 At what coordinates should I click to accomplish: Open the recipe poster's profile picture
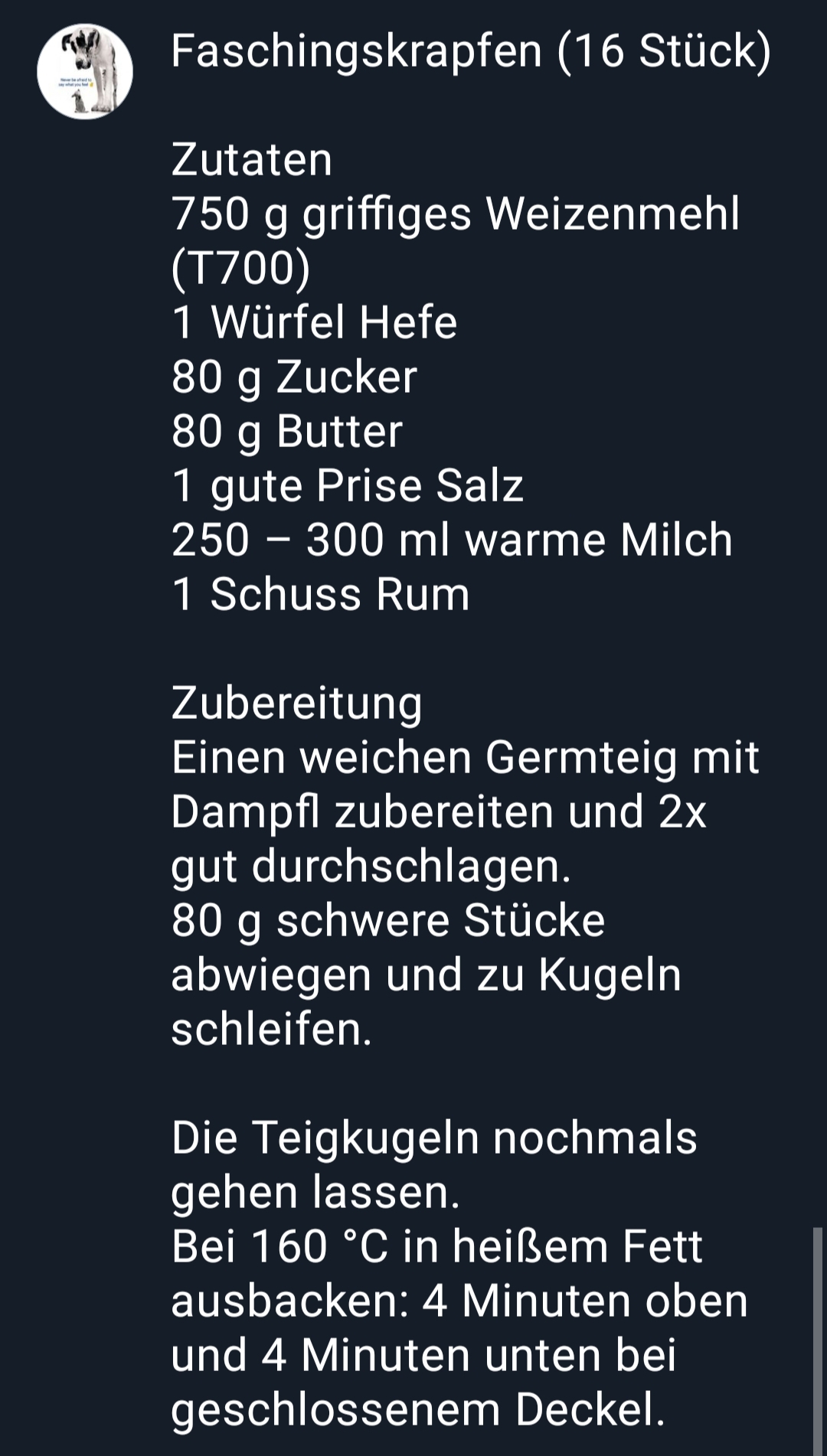pyautogui.click(x=85, y=71)
